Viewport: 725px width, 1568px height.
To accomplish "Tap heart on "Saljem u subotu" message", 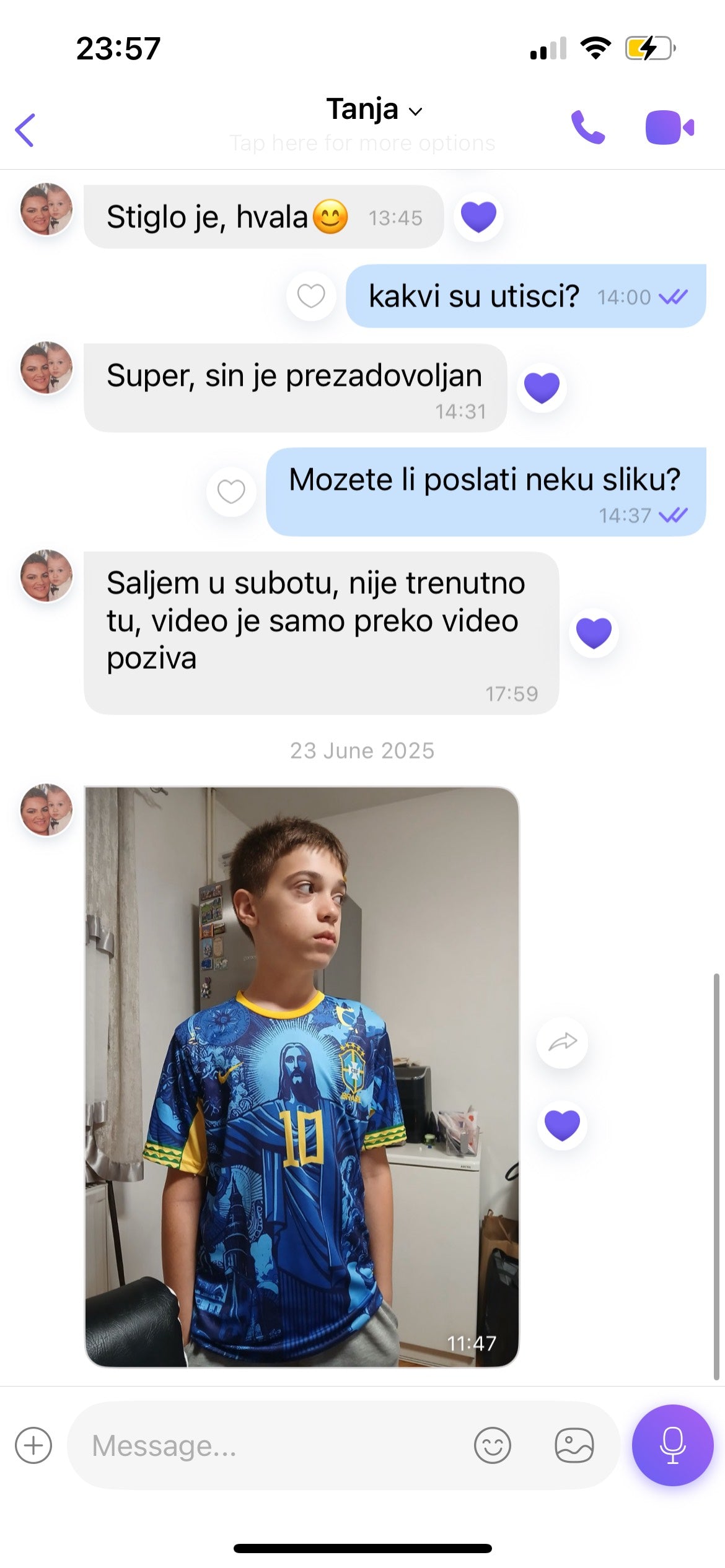I will tap(594, 633).
